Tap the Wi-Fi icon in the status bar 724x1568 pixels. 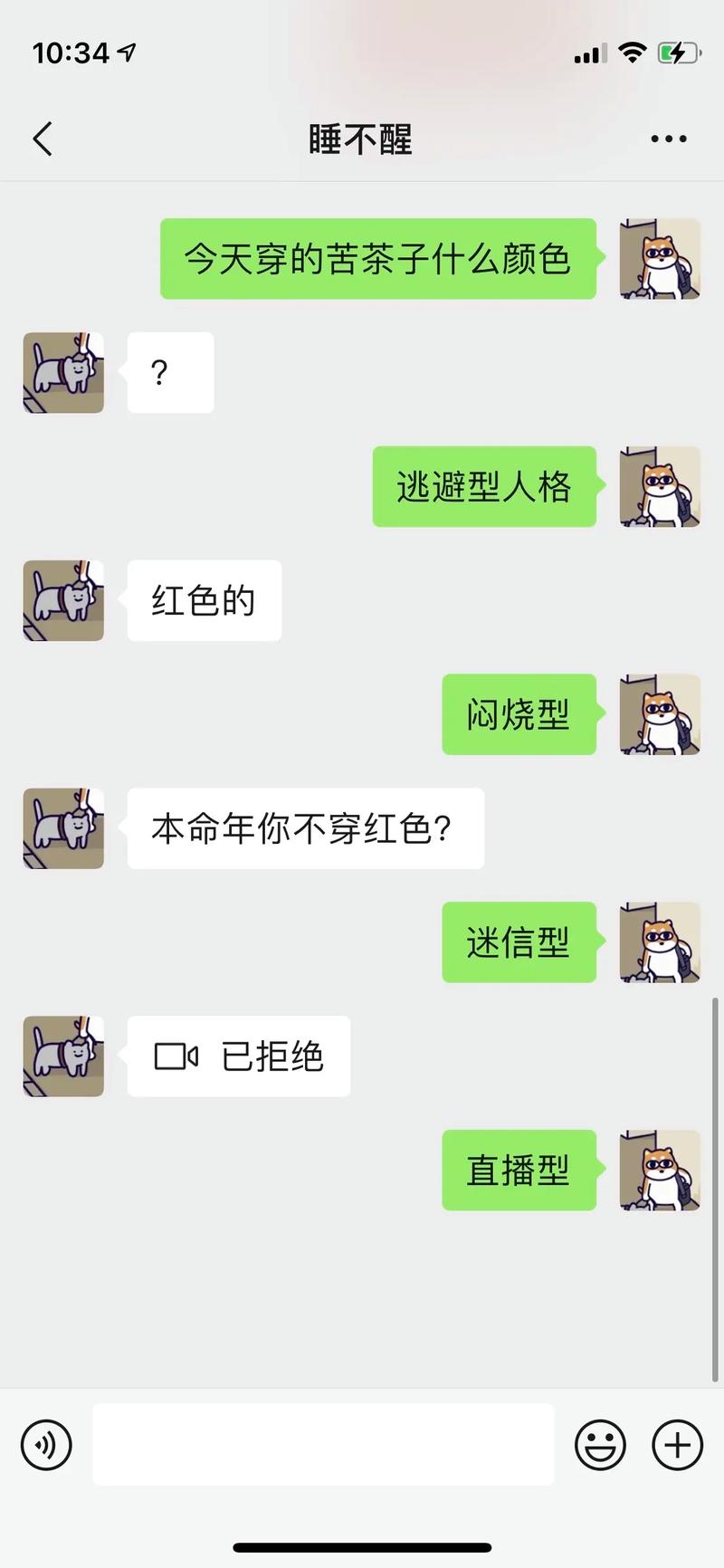pos(632,53)
